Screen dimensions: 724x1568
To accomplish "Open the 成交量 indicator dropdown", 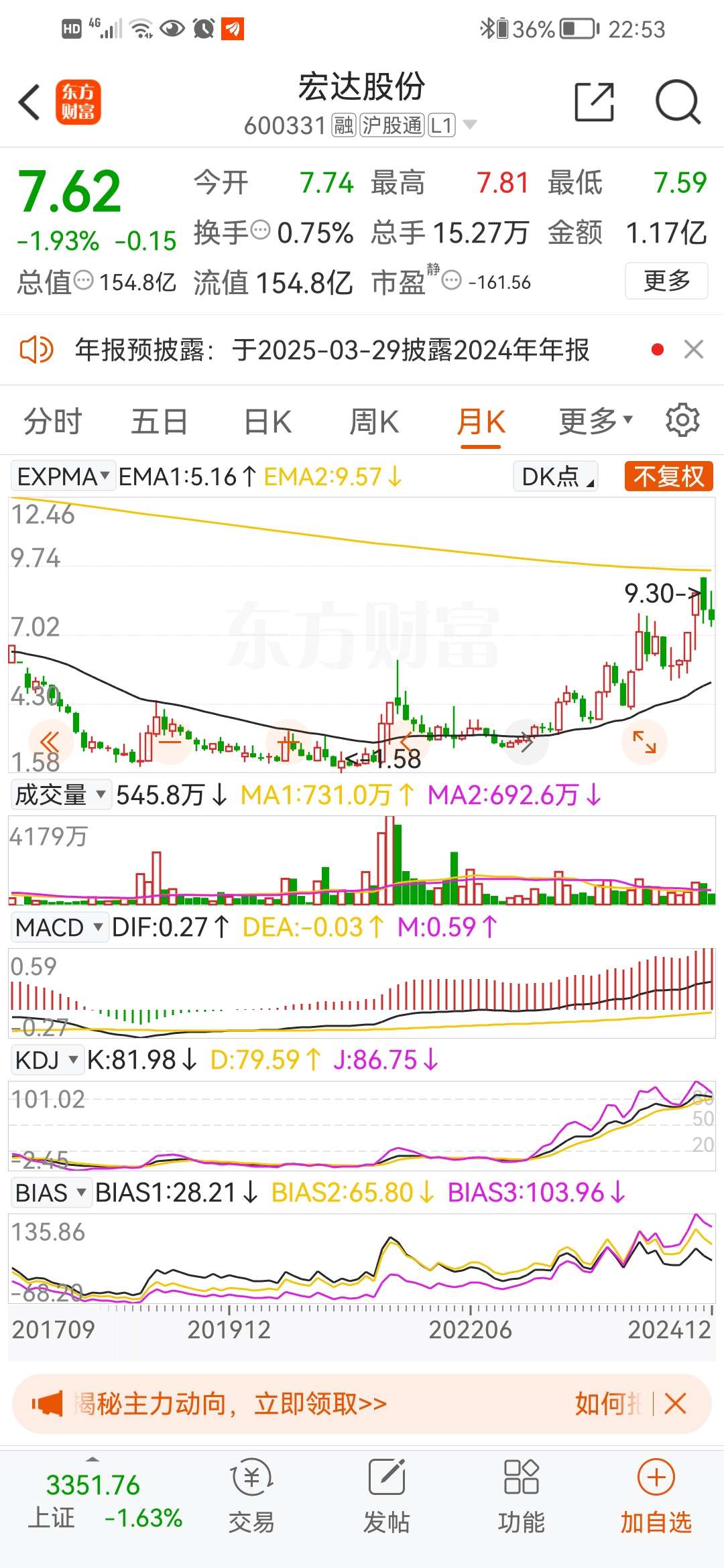I will click(60, 795).
